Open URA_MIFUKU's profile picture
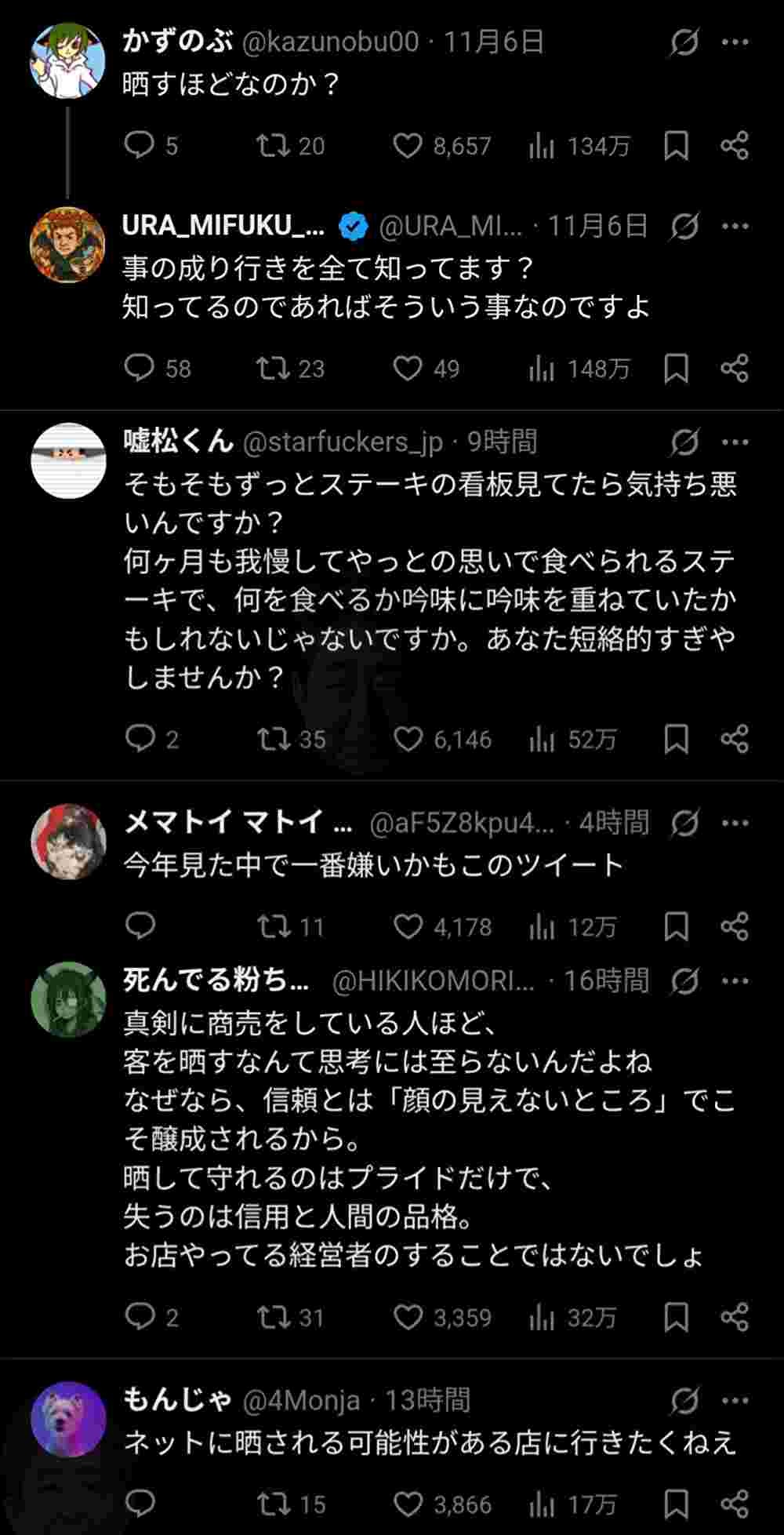 pos(67,245)
